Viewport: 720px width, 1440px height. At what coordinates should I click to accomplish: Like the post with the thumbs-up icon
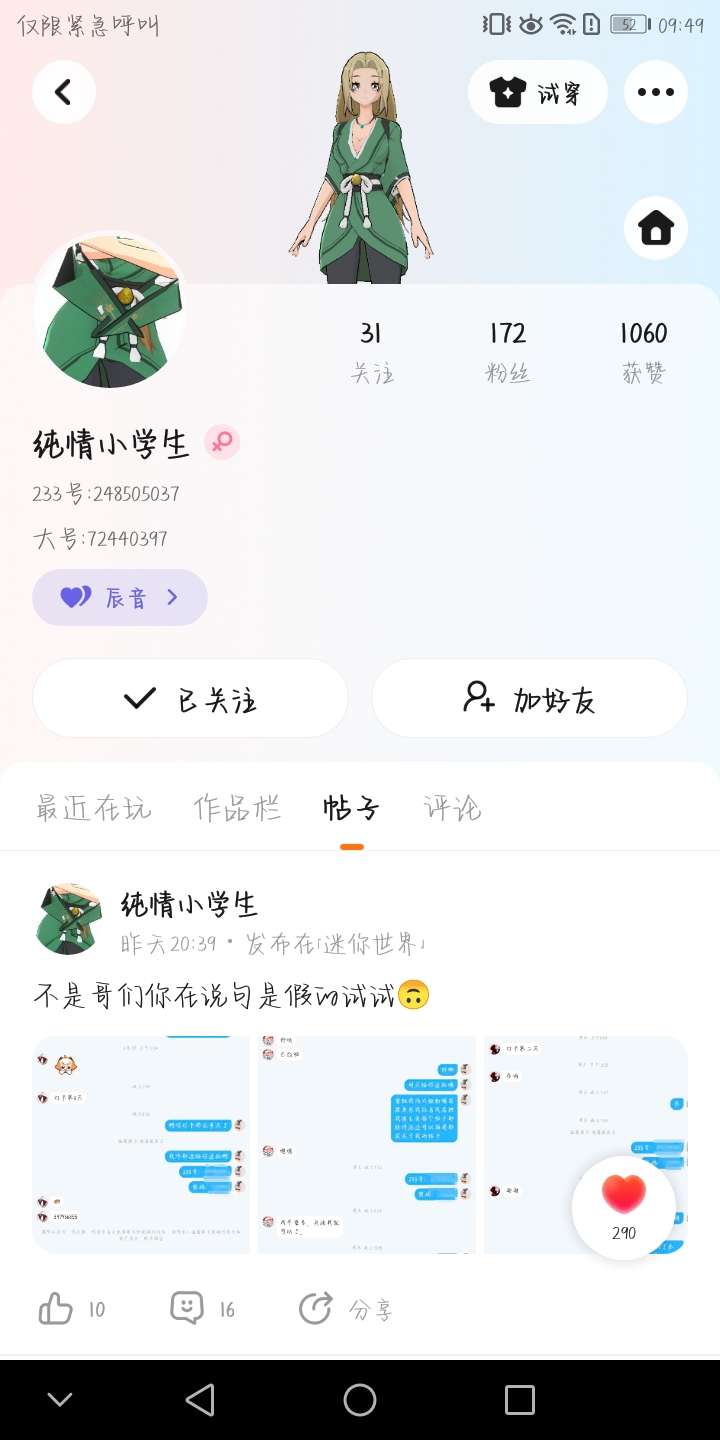[x=57, y=1309]
